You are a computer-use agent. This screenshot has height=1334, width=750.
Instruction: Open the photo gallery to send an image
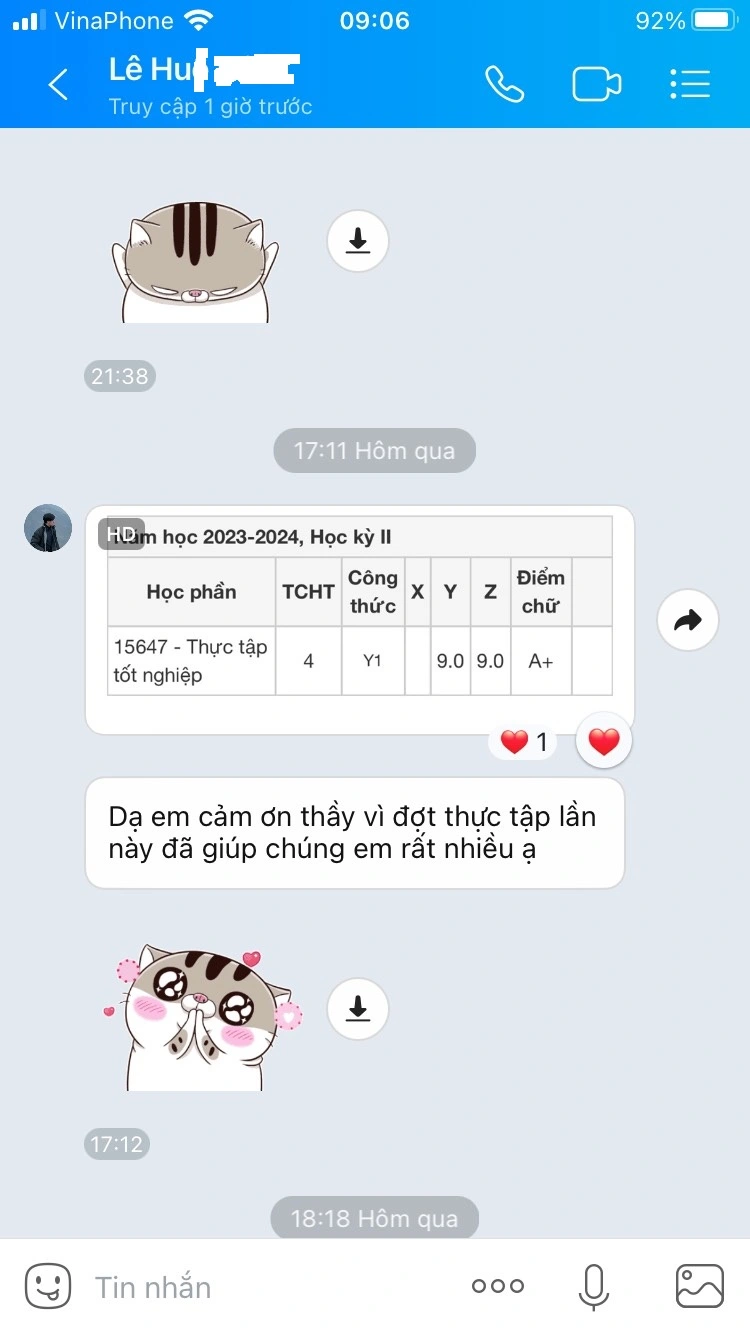700,1287
